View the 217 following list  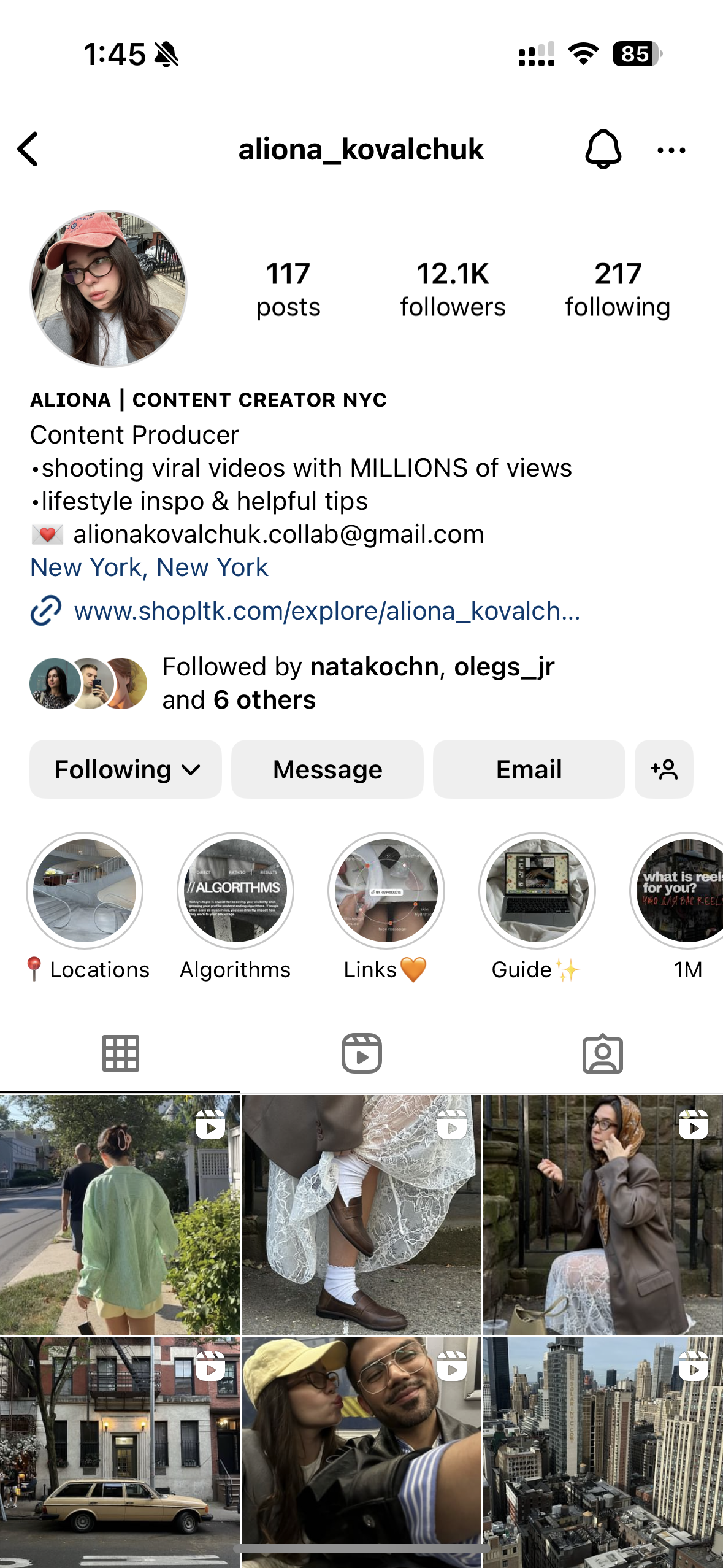tap(618, 290)
